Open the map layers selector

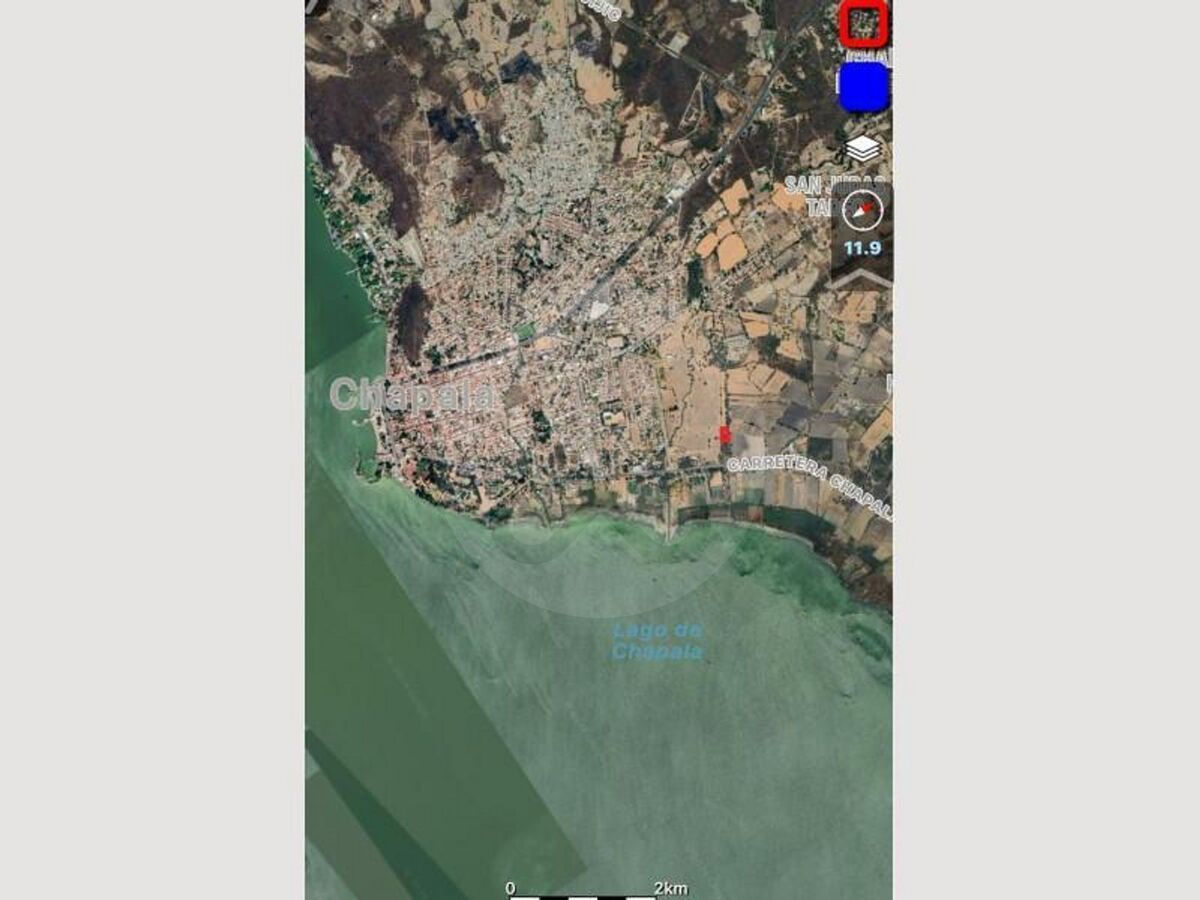[x=862, y=150]
